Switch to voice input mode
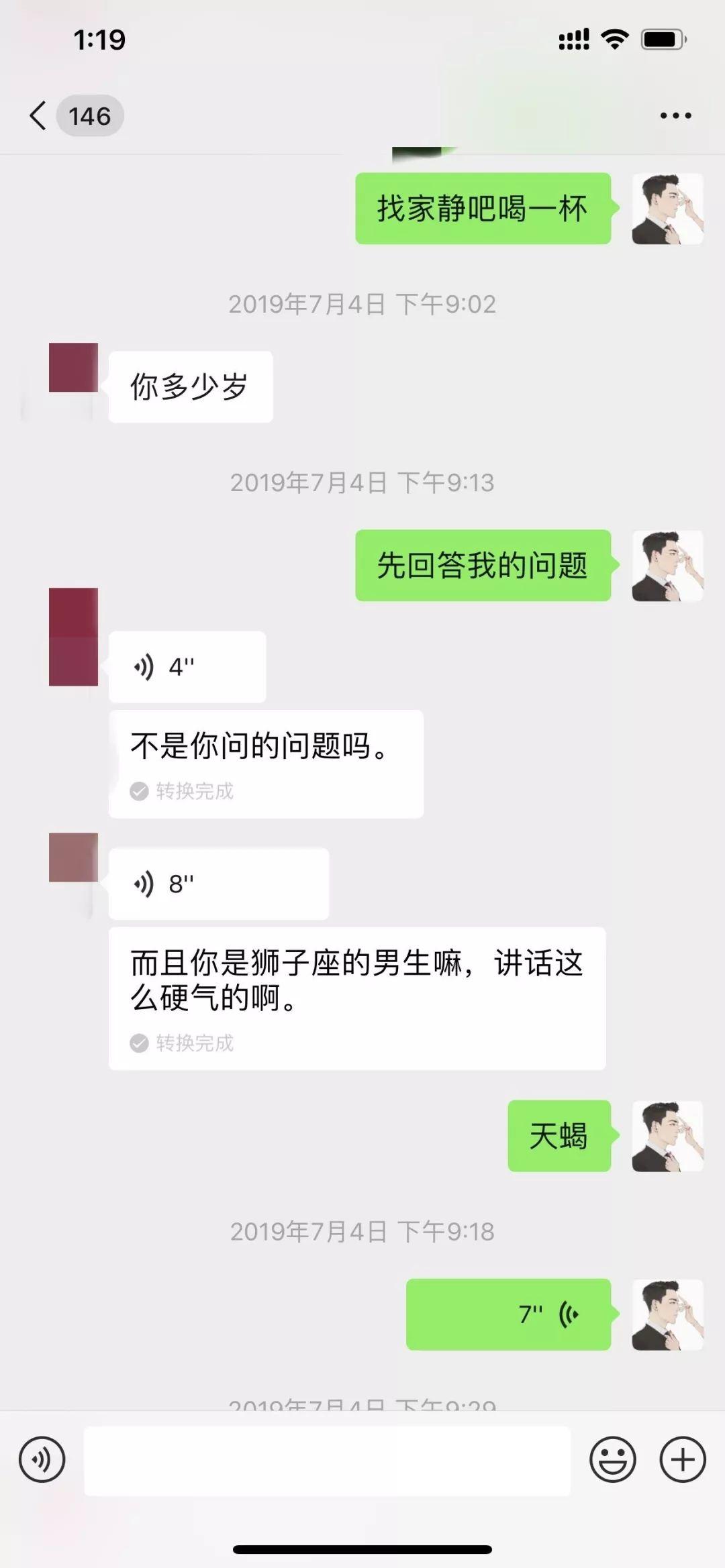This screenshot has width=725, height=1568. coord(42,1459)
